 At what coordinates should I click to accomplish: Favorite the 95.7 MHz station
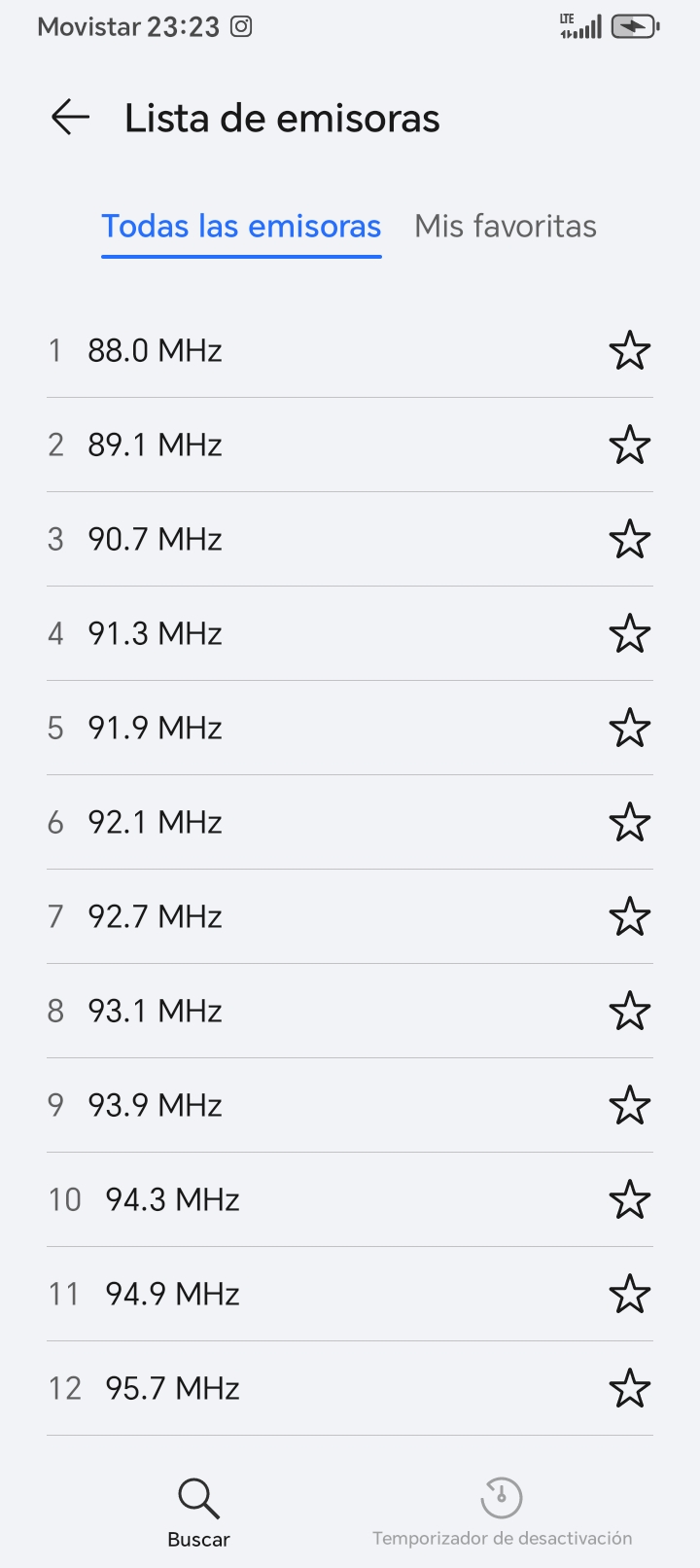[x=629, y=1388]
